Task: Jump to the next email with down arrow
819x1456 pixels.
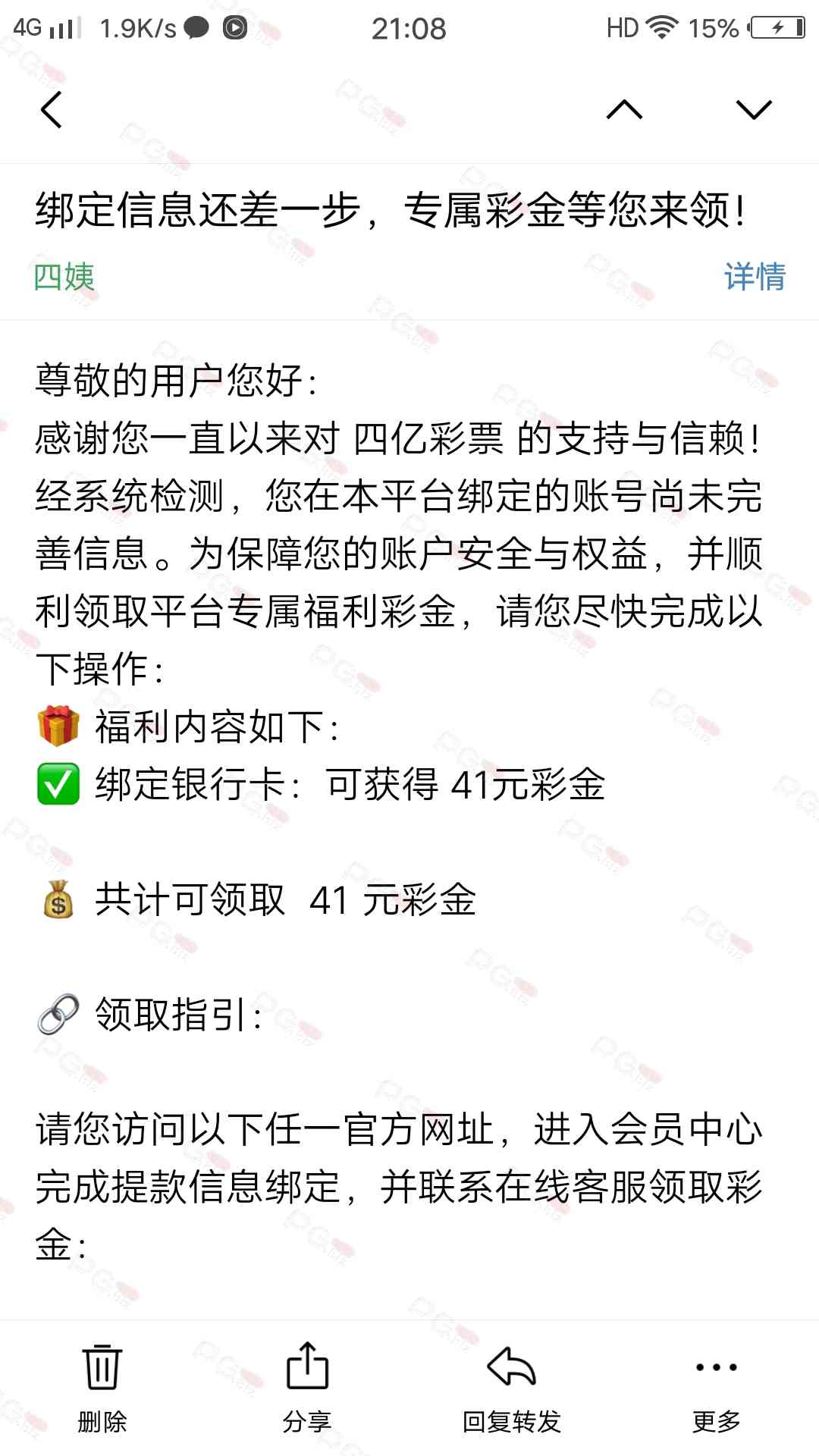Action: pos(754,110)
